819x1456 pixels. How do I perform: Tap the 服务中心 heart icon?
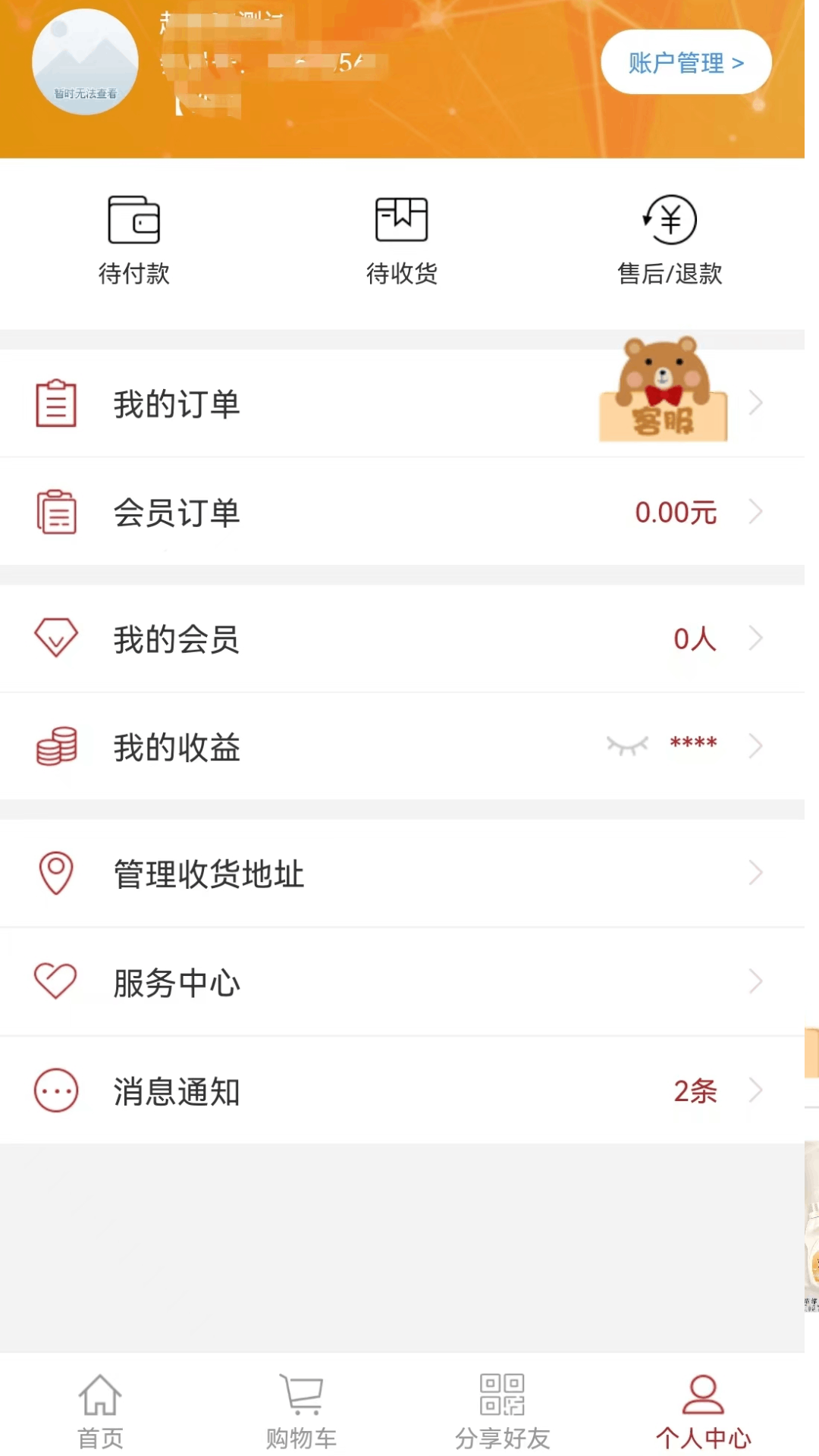click(55, 981)
